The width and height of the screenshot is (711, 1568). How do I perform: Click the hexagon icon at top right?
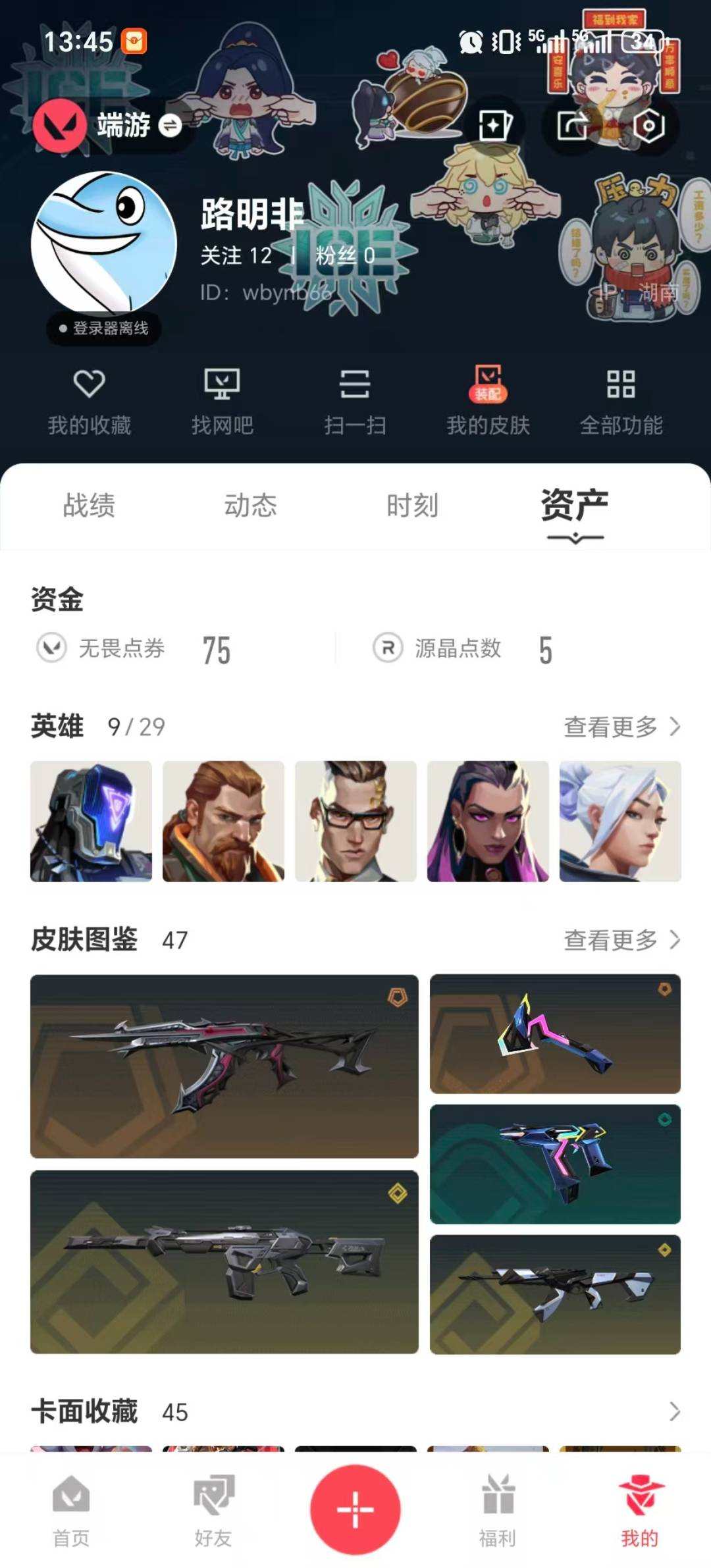point(648,125)
